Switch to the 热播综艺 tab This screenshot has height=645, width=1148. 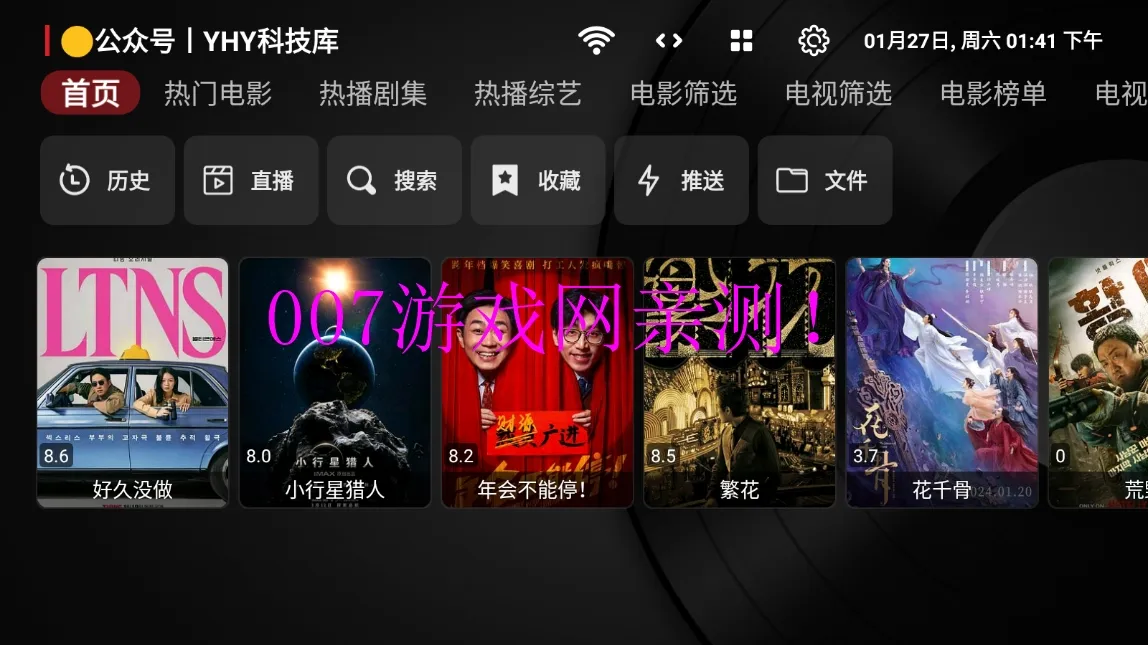(528, 94)
